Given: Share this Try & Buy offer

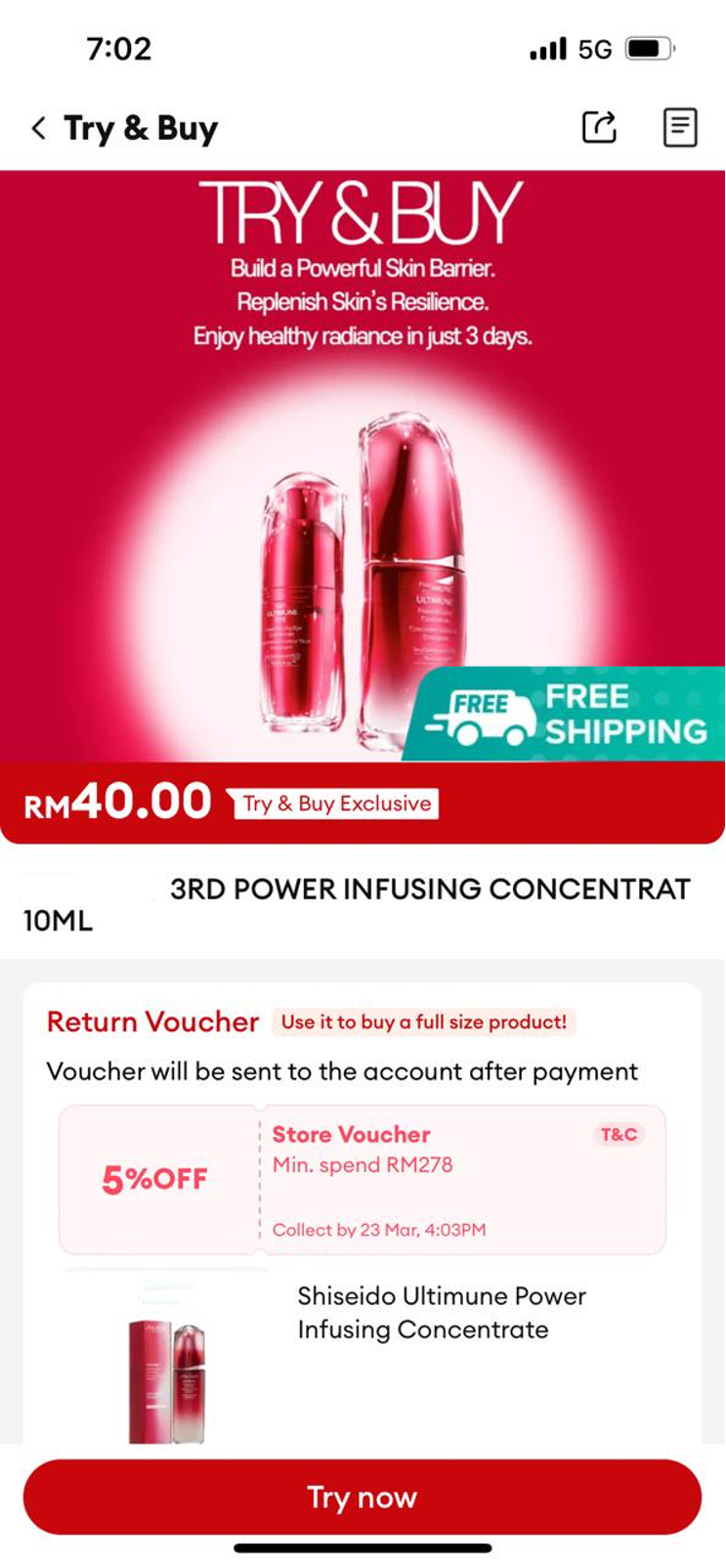Looking at the screenshot, I should pyautogui.click(x=599, y=127).
